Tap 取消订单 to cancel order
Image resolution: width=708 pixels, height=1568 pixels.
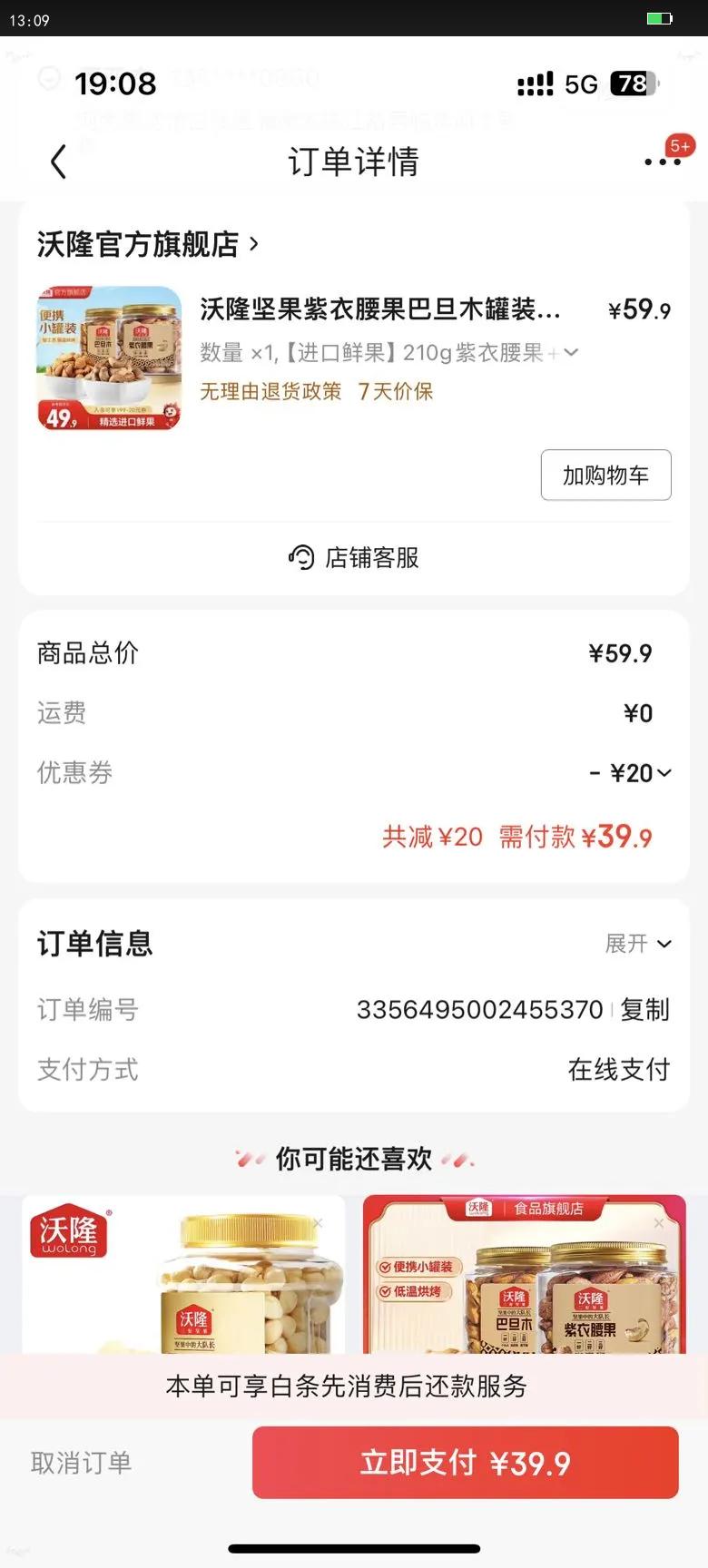[x=82, y=1463]
